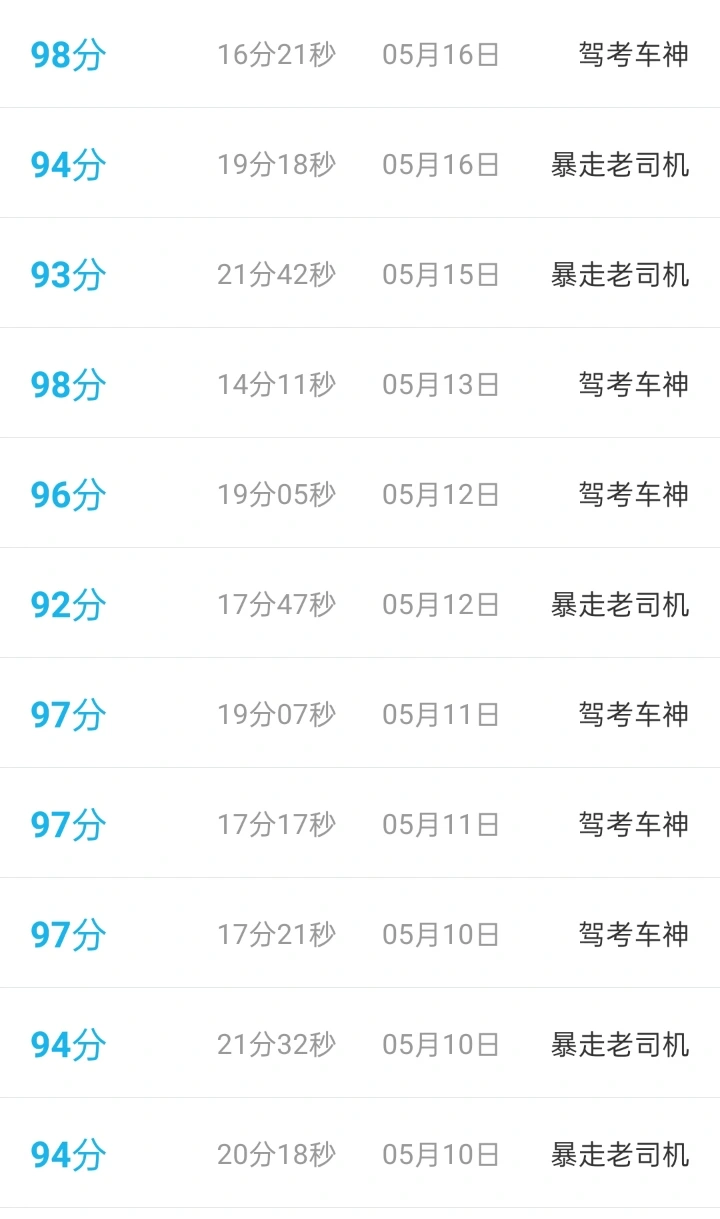Open the 96分 record timed 19分05秒
Viewport: 720px width, 1219px height.
(360, 493)
